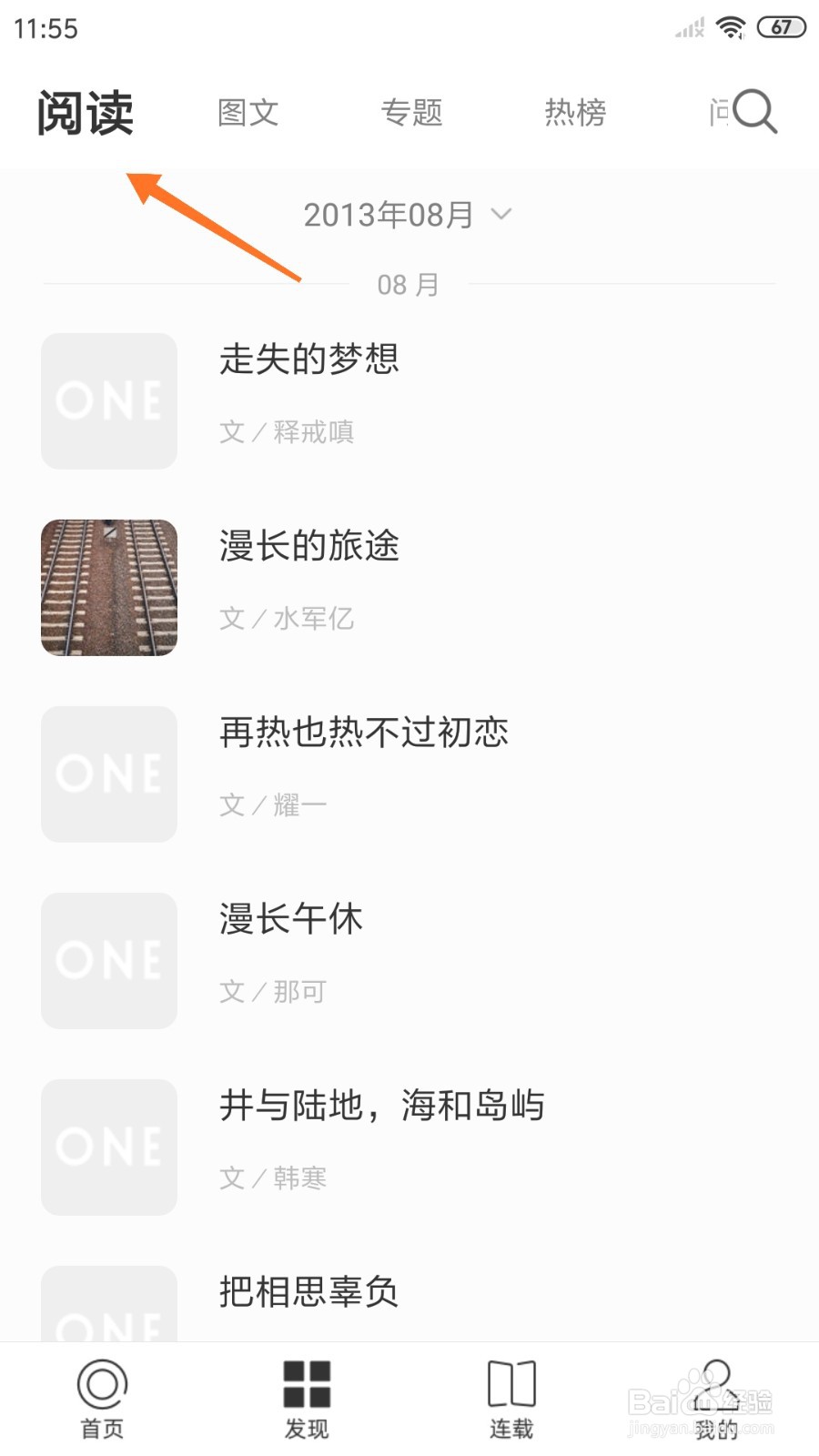Image resolution: width=819 pixels, height=1456 pixels.
Task: Tap the 连载 serial book icon
Action: click(x=511, y=1401)
